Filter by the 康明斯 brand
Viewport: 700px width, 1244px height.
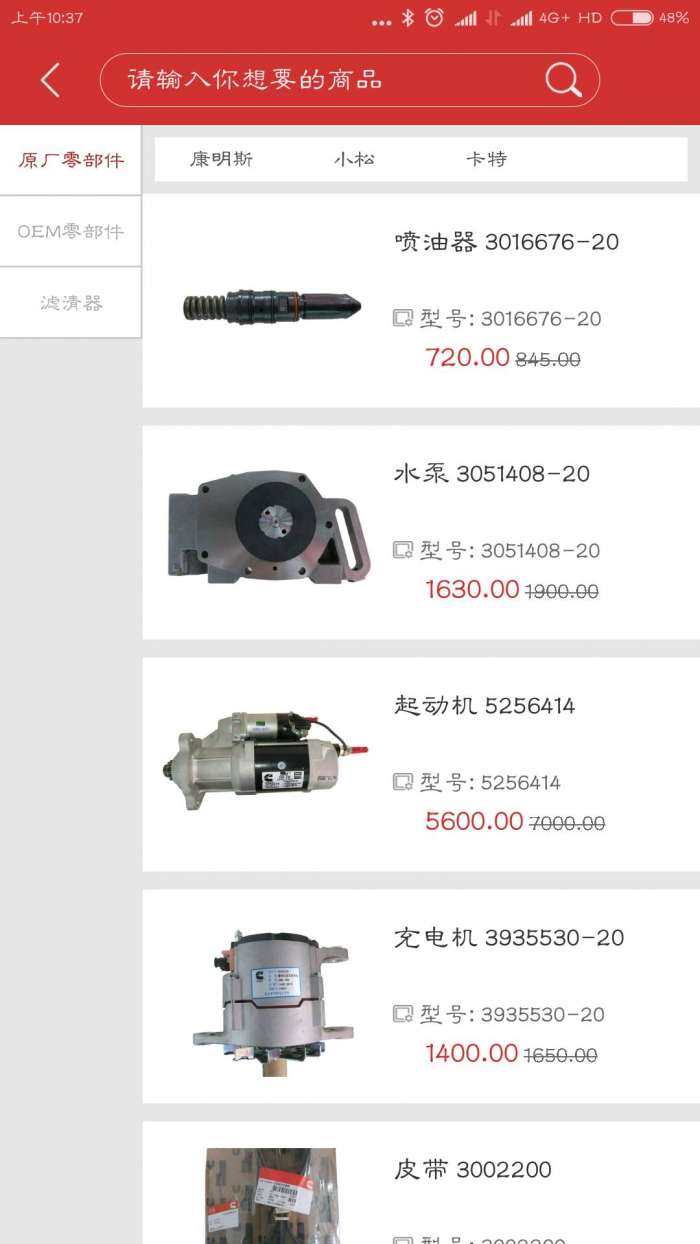(x=222, y=159)
